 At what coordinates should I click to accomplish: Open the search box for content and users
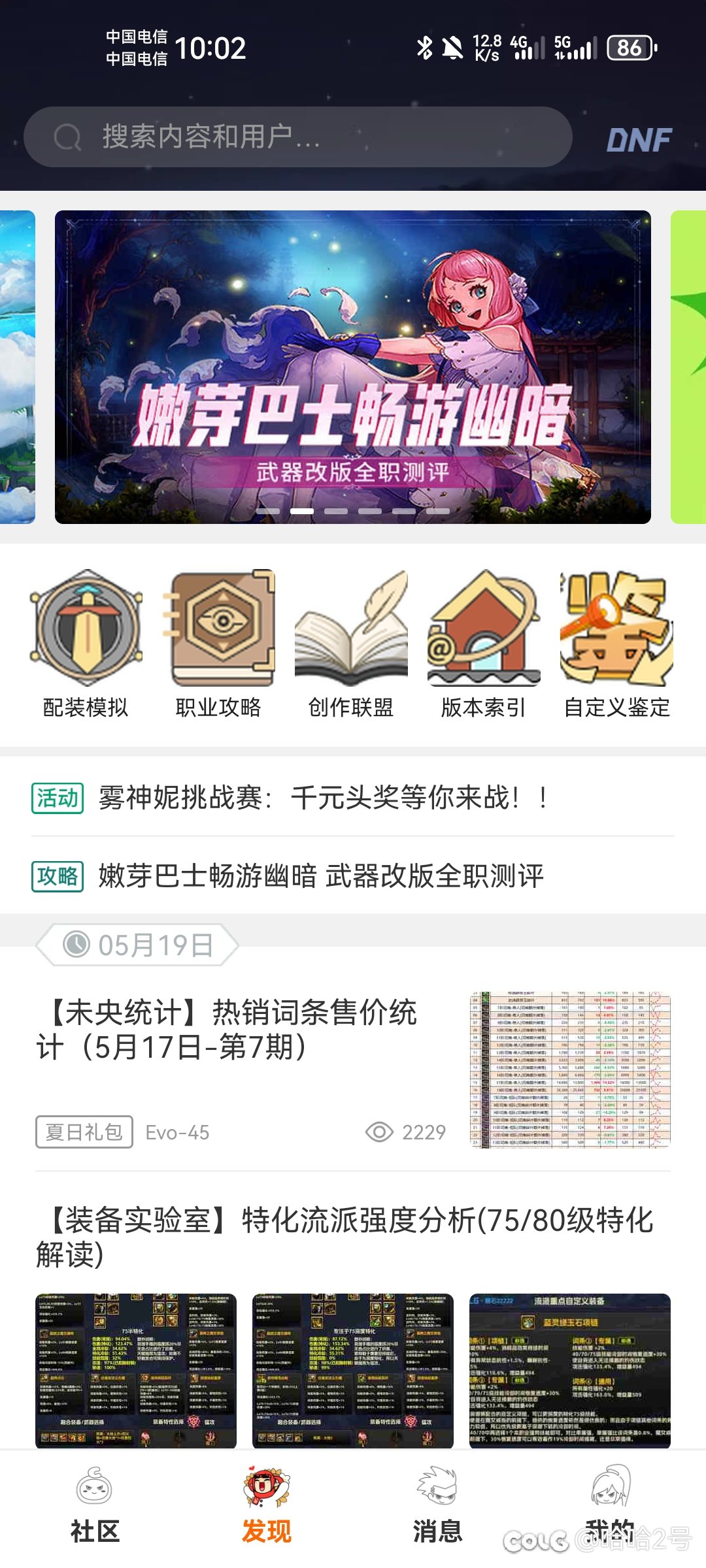[298, 137]
